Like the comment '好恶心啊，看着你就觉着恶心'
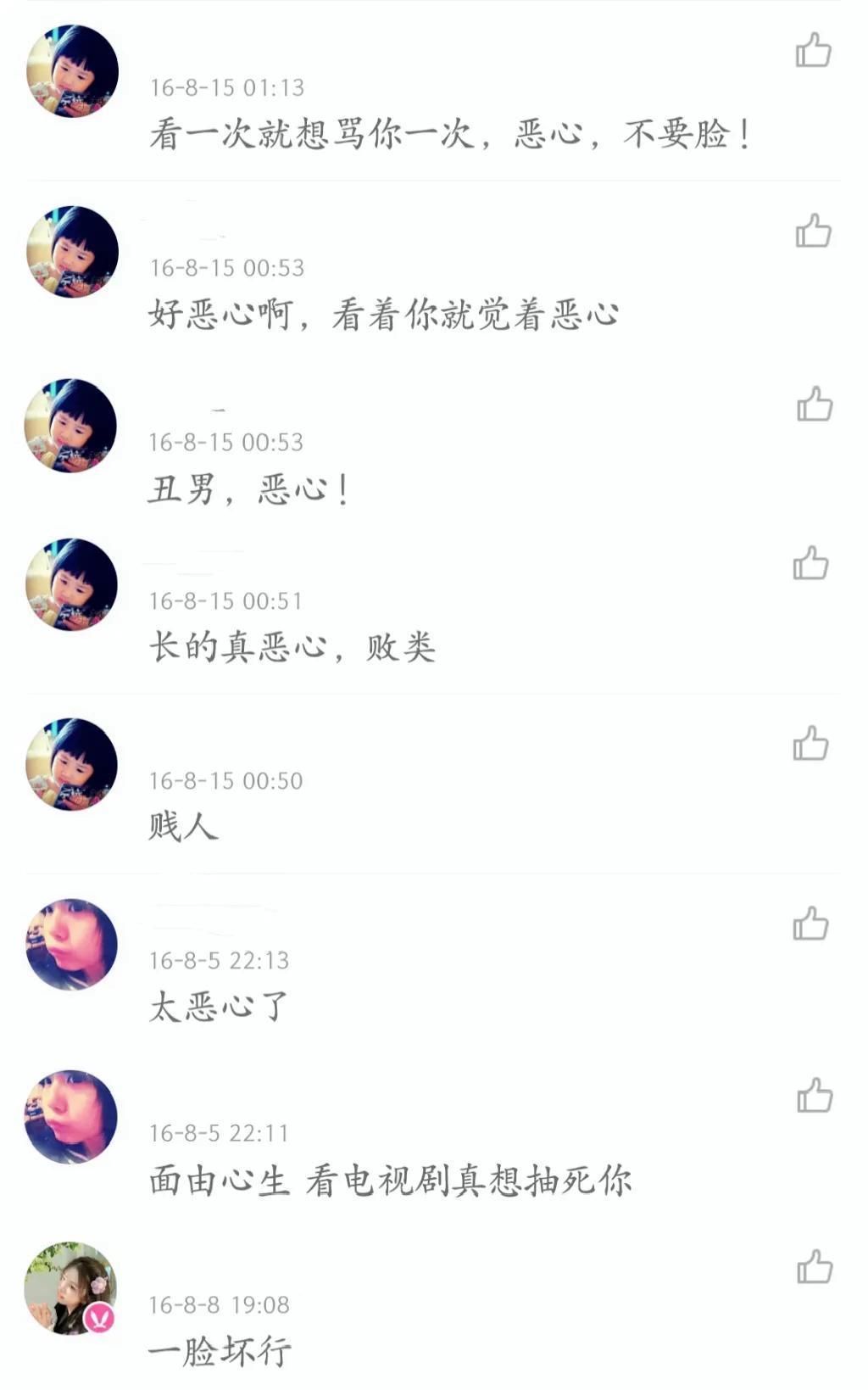This screenshot has width=868, height=1390. [x=813, y=231]
